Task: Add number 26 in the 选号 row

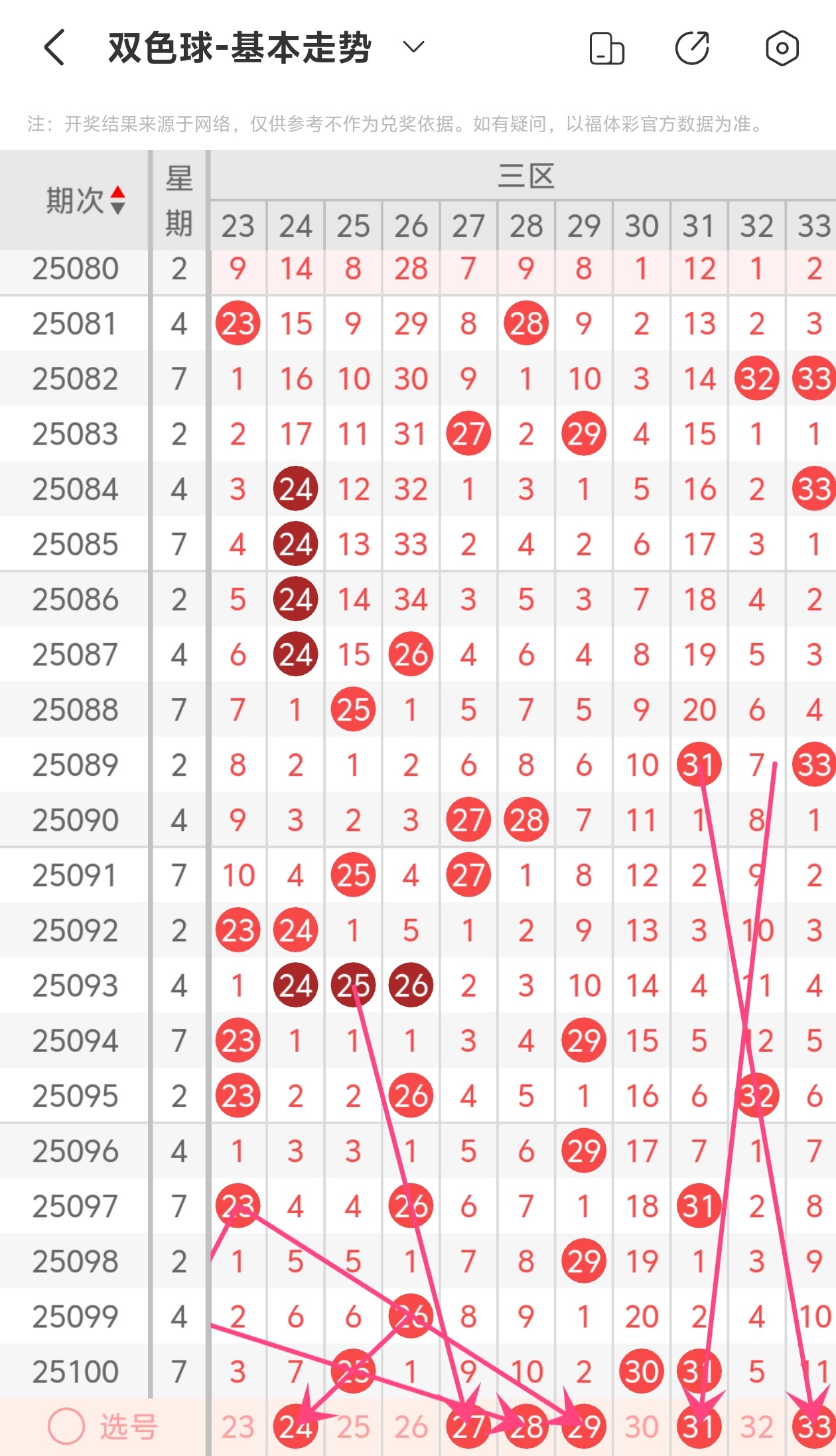Action: 411,1427
